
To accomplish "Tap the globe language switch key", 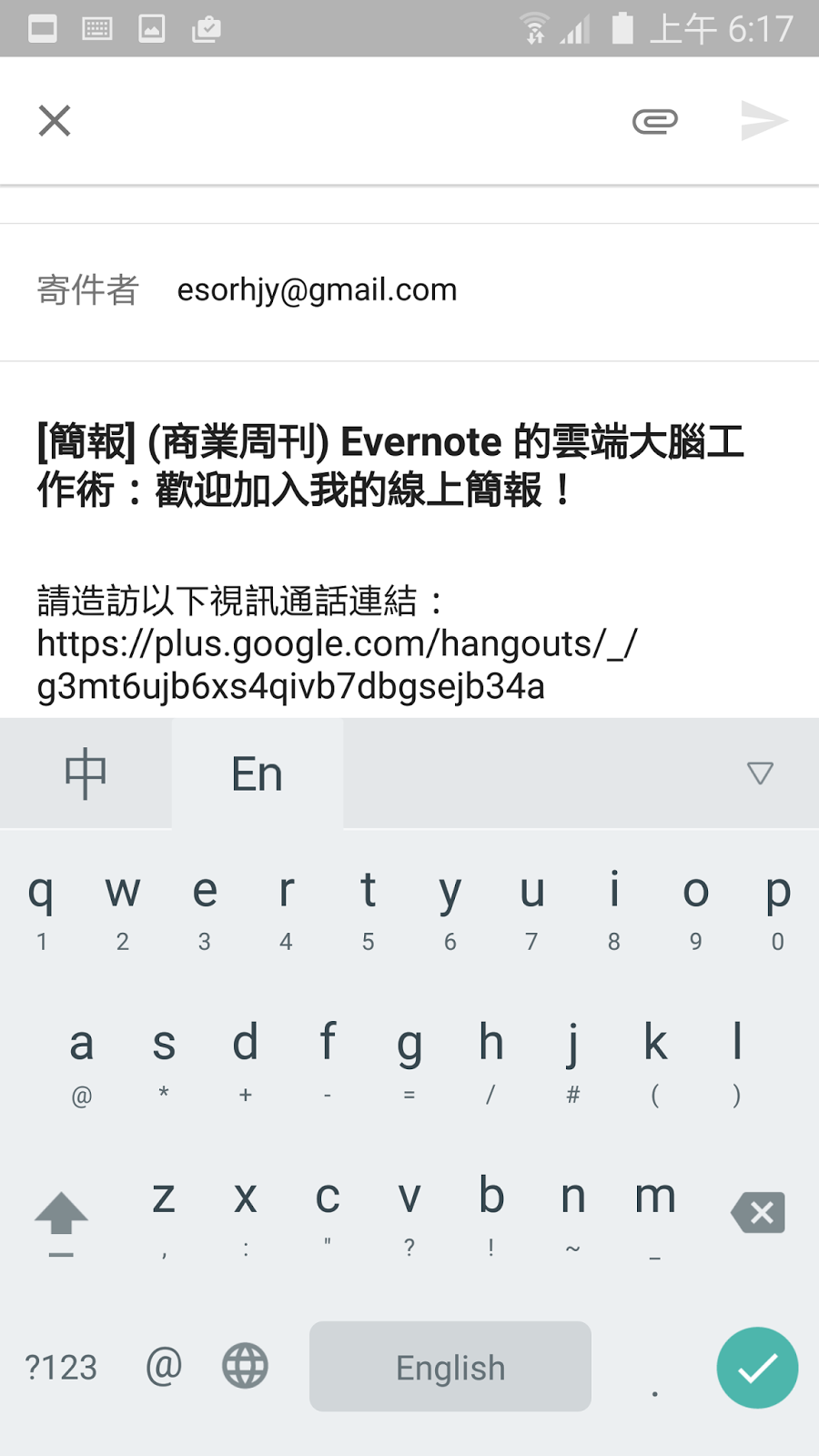I will coord(245,1366).
